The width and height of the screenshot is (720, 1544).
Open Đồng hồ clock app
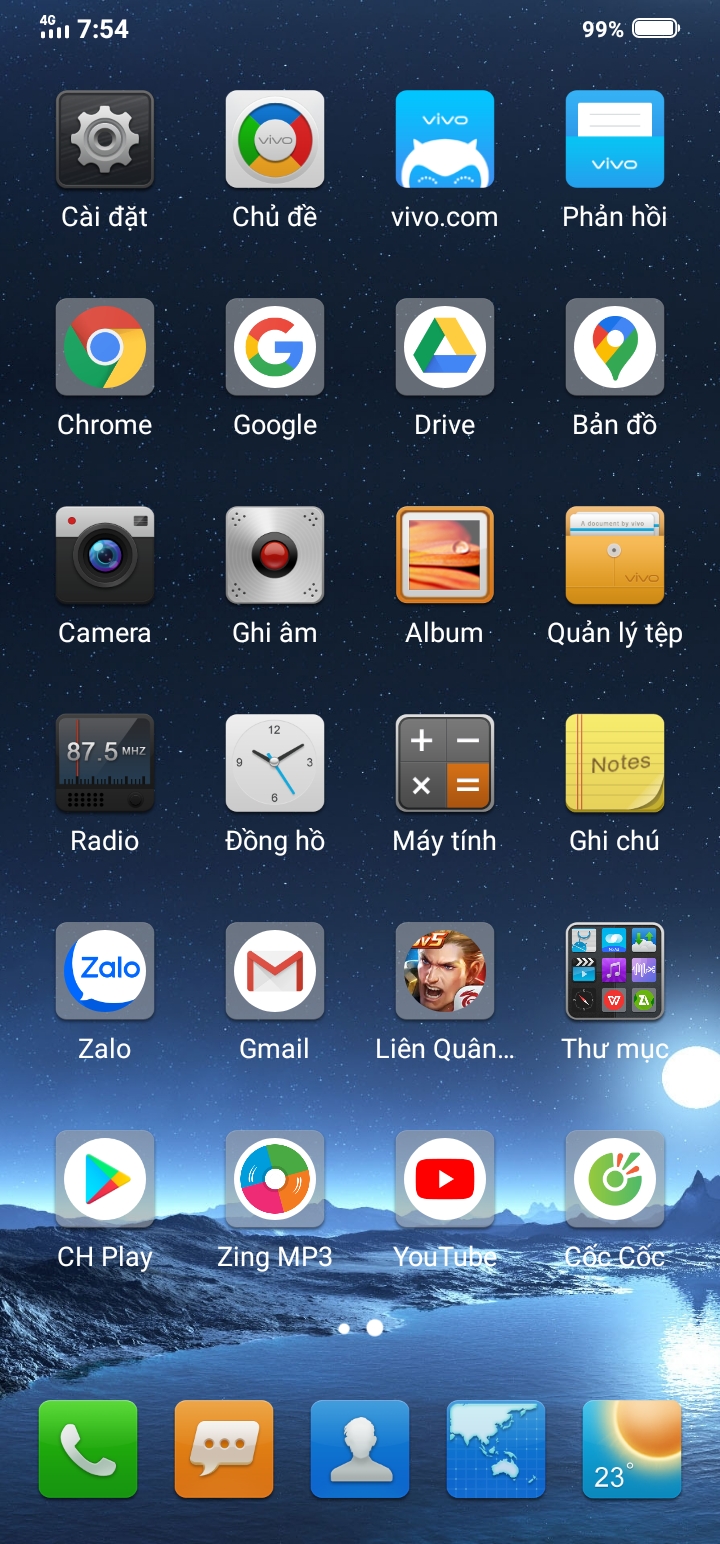(275, 763)
